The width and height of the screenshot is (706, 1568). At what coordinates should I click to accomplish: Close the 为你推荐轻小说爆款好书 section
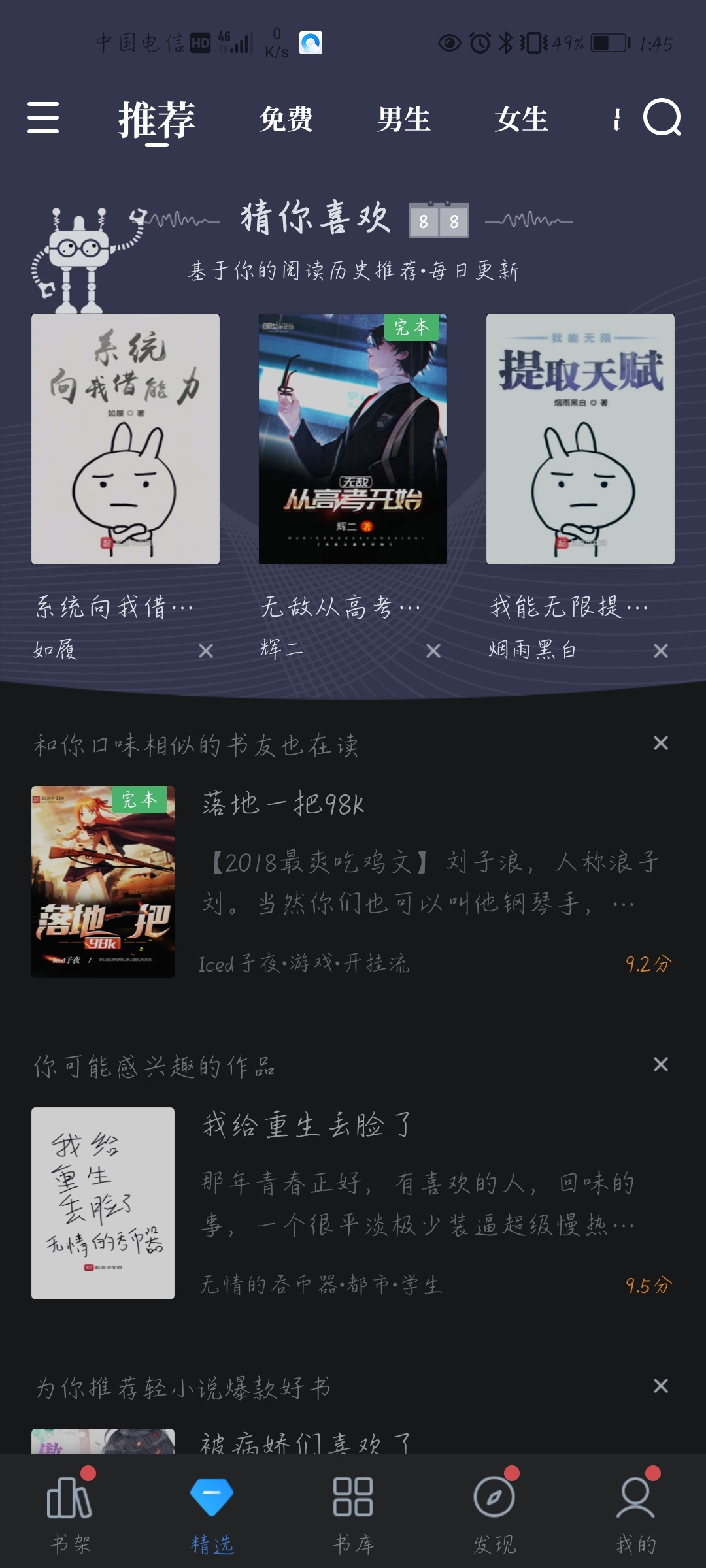[661, 1386]
